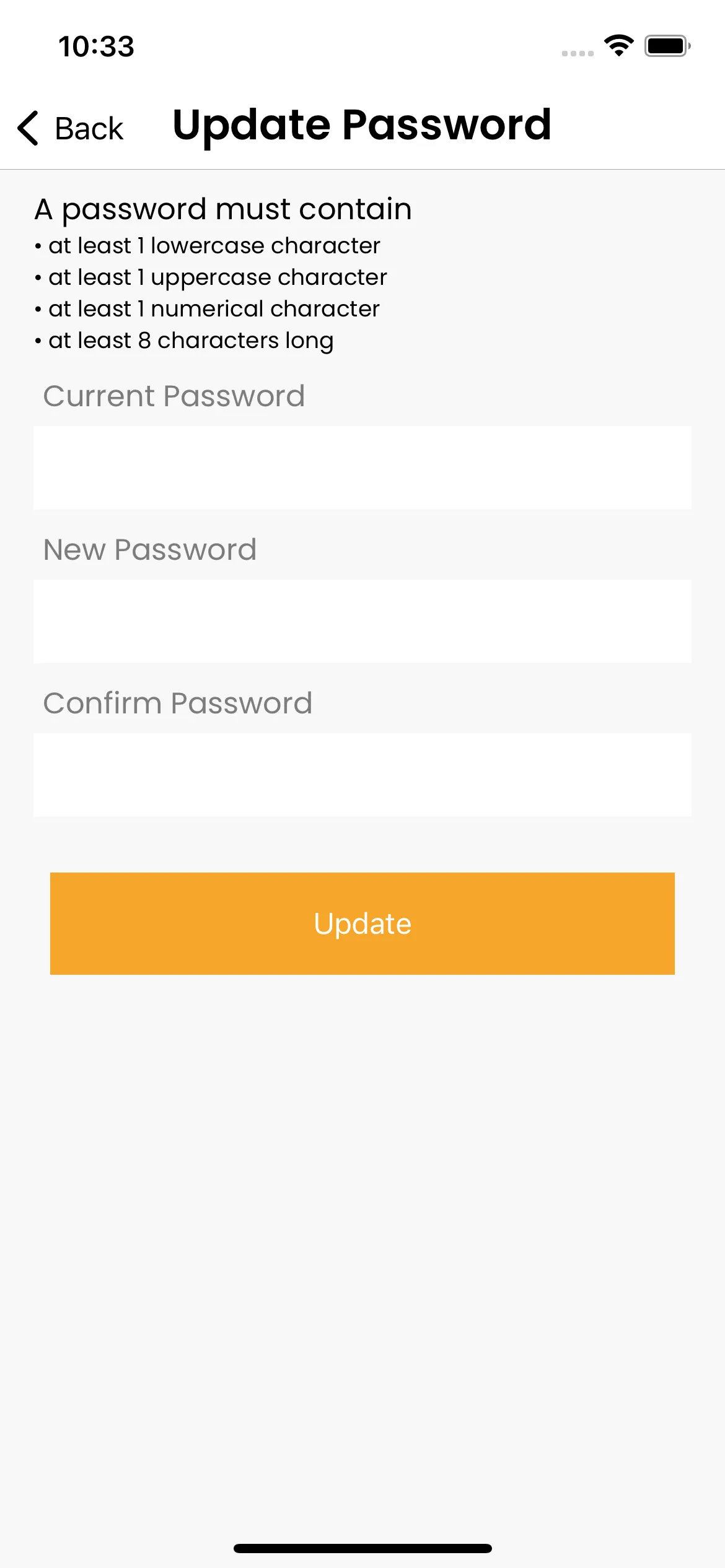Tap the Wi-Fi status icon
The height and width of the screenshot is (1568, 725).
(x=618, y=45)
